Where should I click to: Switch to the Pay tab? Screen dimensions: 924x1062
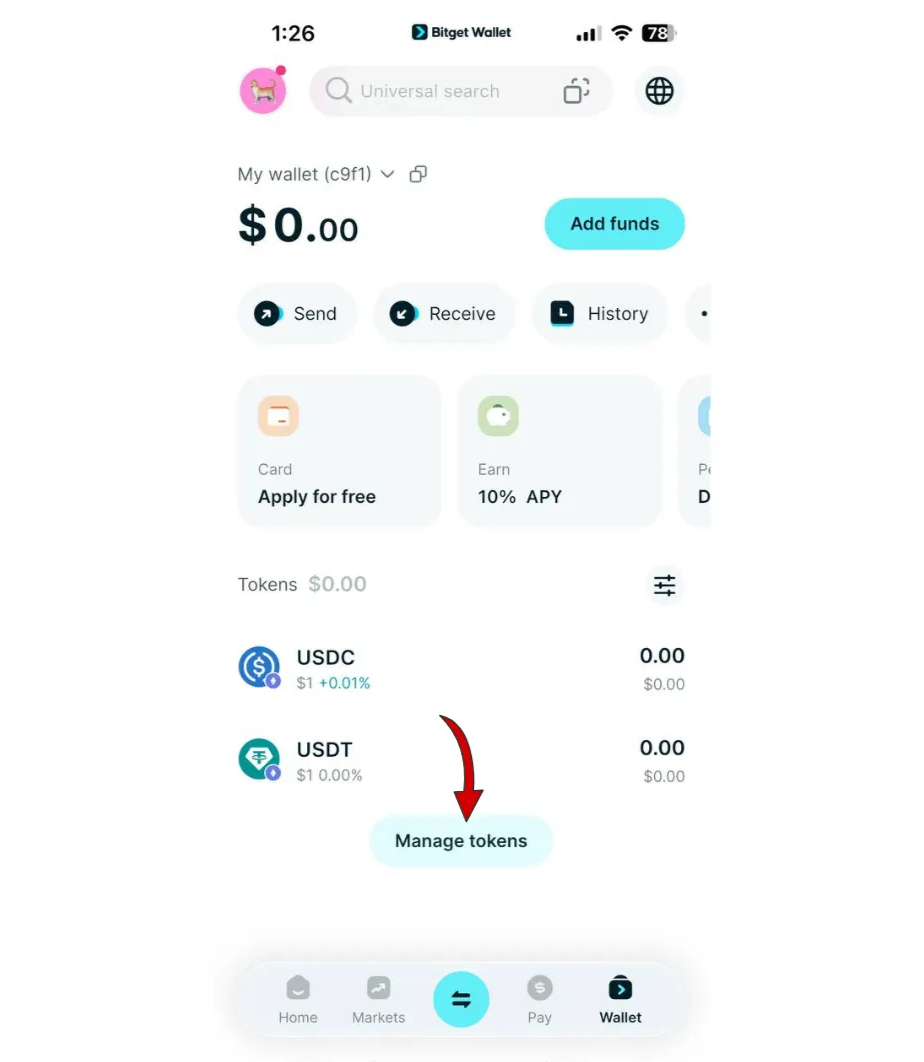pos(539,1000)
